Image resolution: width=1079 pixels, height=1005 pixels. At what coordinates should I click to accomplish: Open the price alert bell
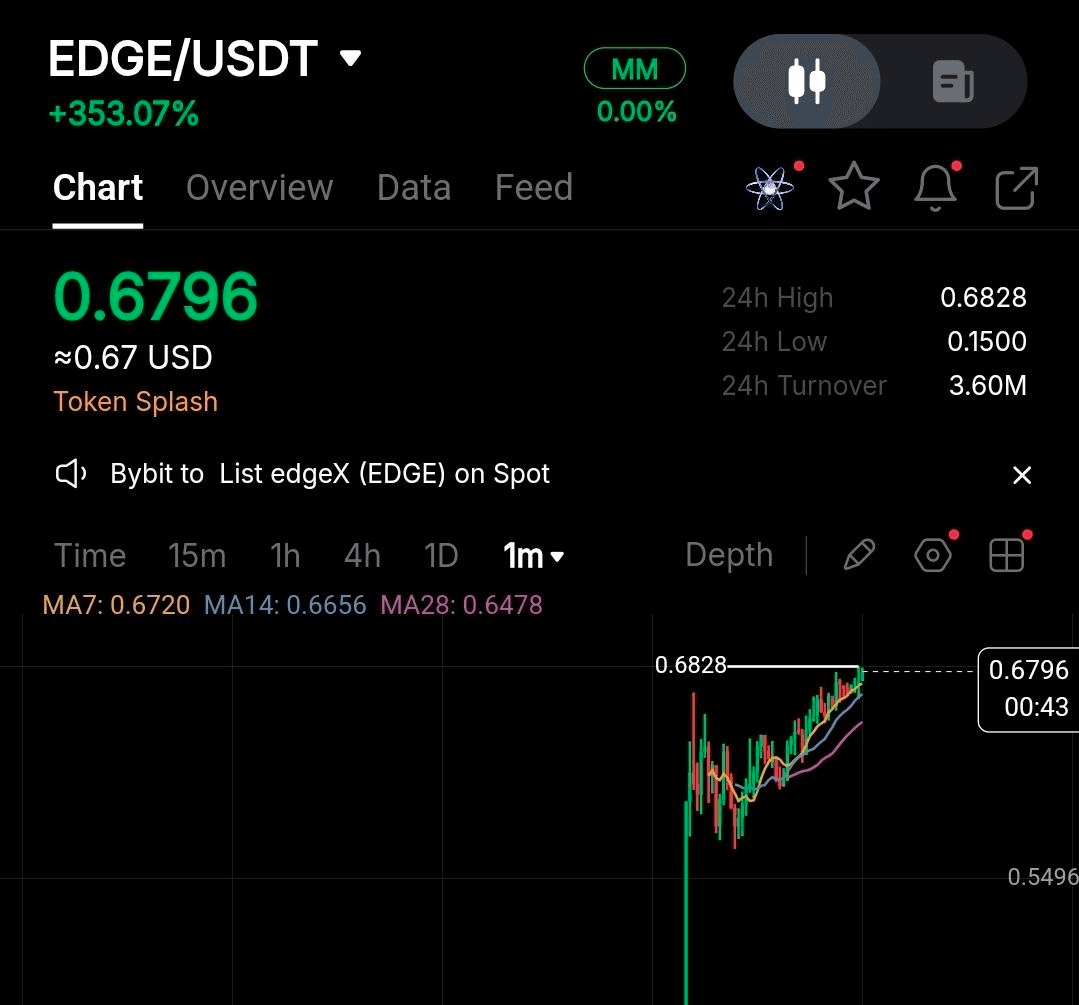coord(936,187)
